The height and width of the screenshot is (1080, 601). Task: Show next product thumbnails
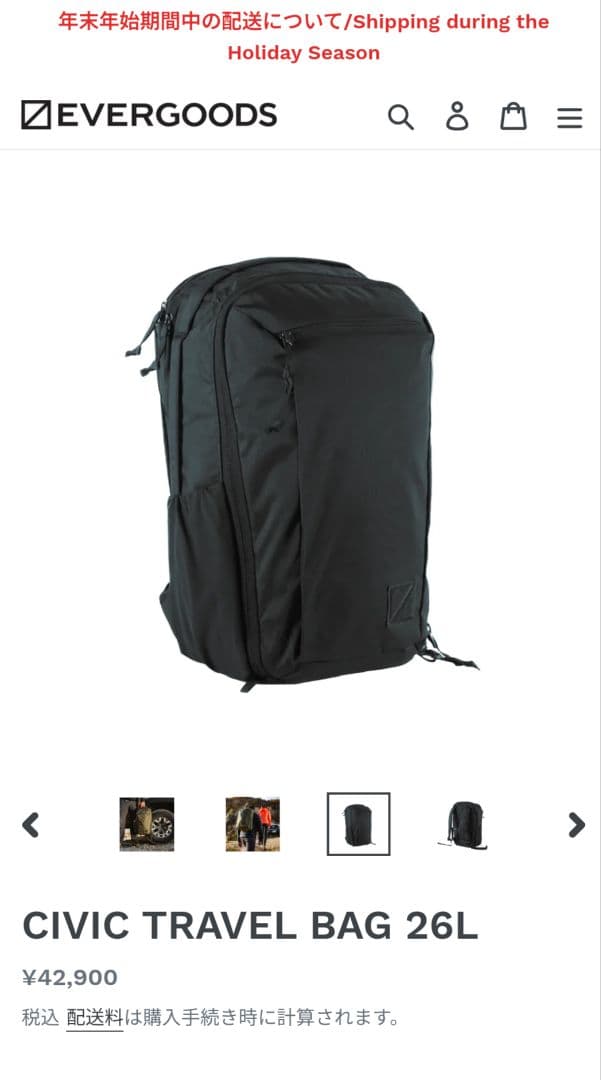coord(576,825)
